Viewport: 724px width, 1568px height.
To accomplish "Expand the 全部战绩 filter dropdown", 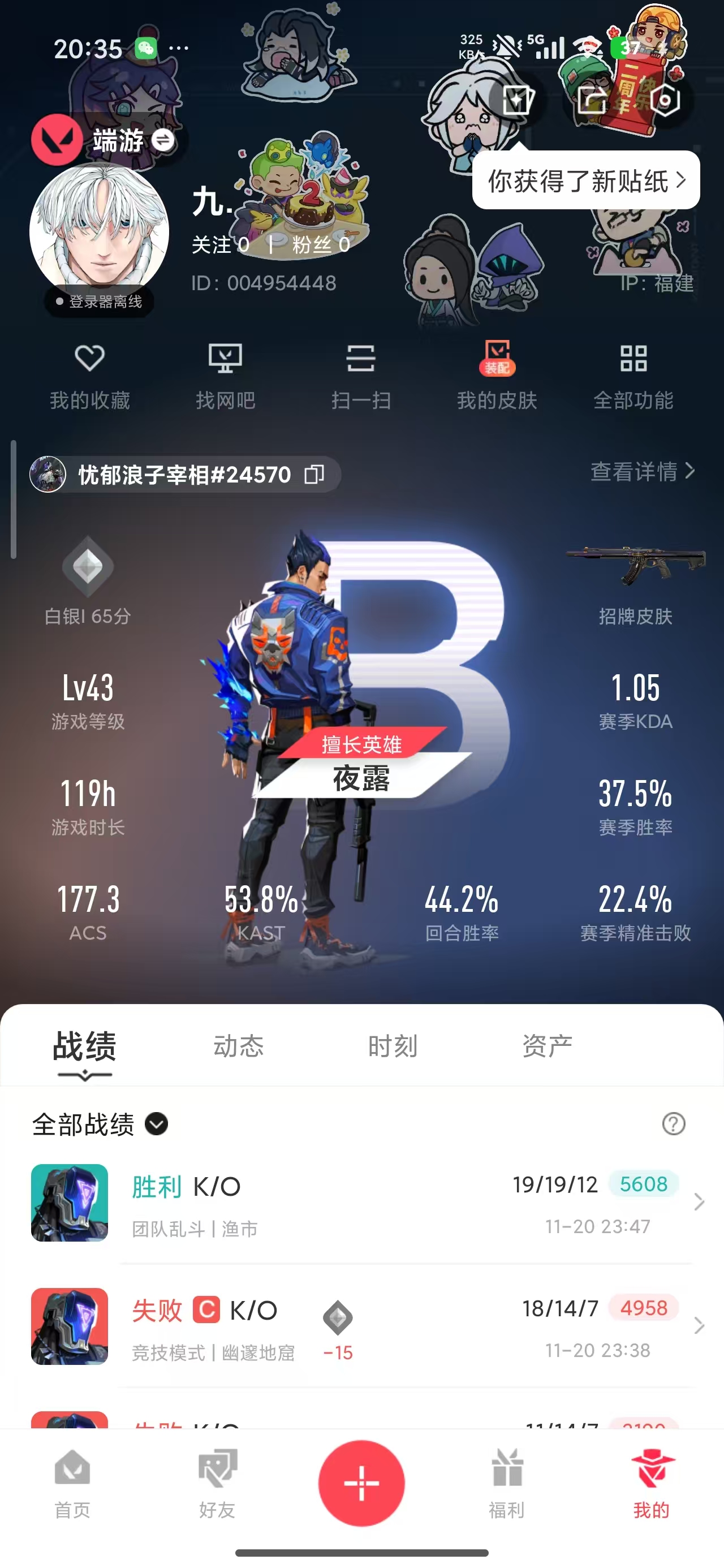I will point(157,1123).
